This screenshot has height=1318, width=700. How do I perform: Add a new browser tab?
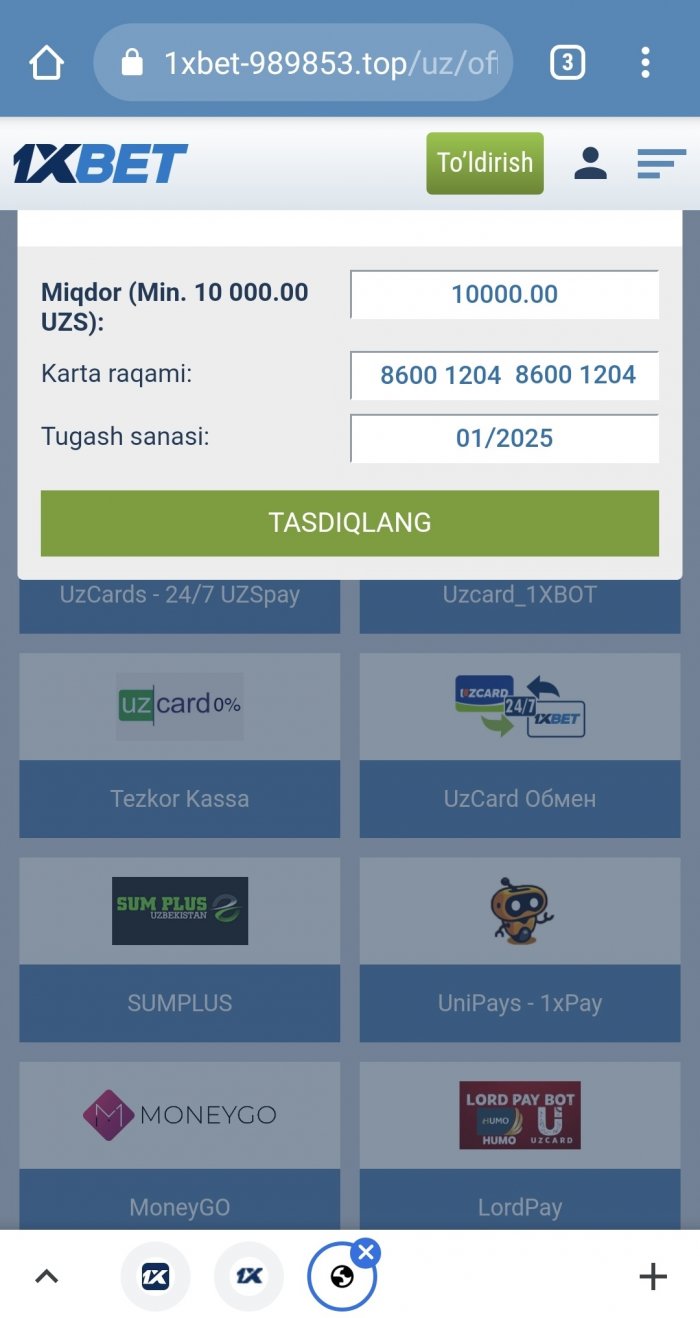(652, 1276)
